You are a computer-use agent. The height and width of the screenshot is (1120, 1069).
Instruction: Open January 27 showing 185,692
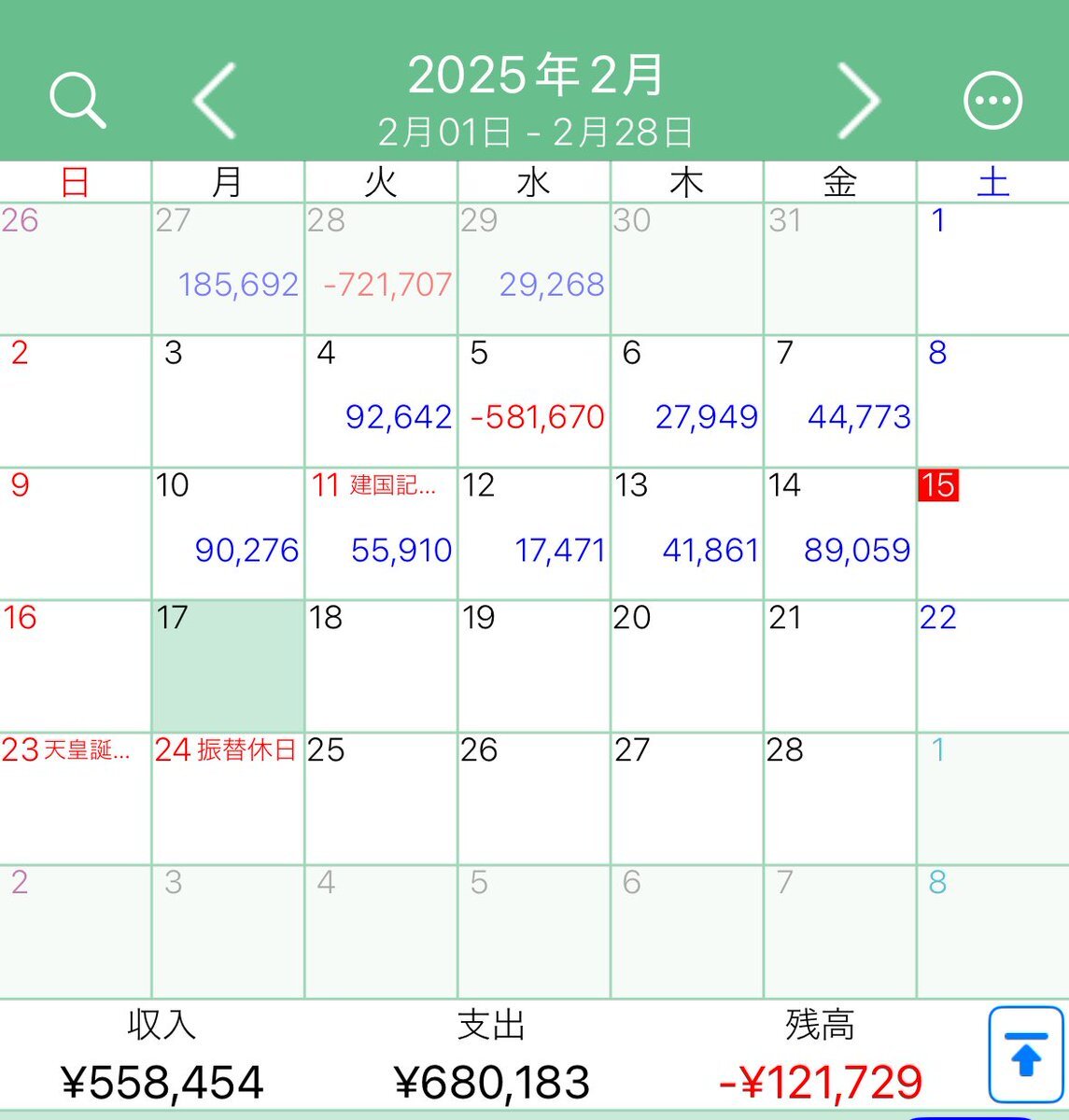228,269
